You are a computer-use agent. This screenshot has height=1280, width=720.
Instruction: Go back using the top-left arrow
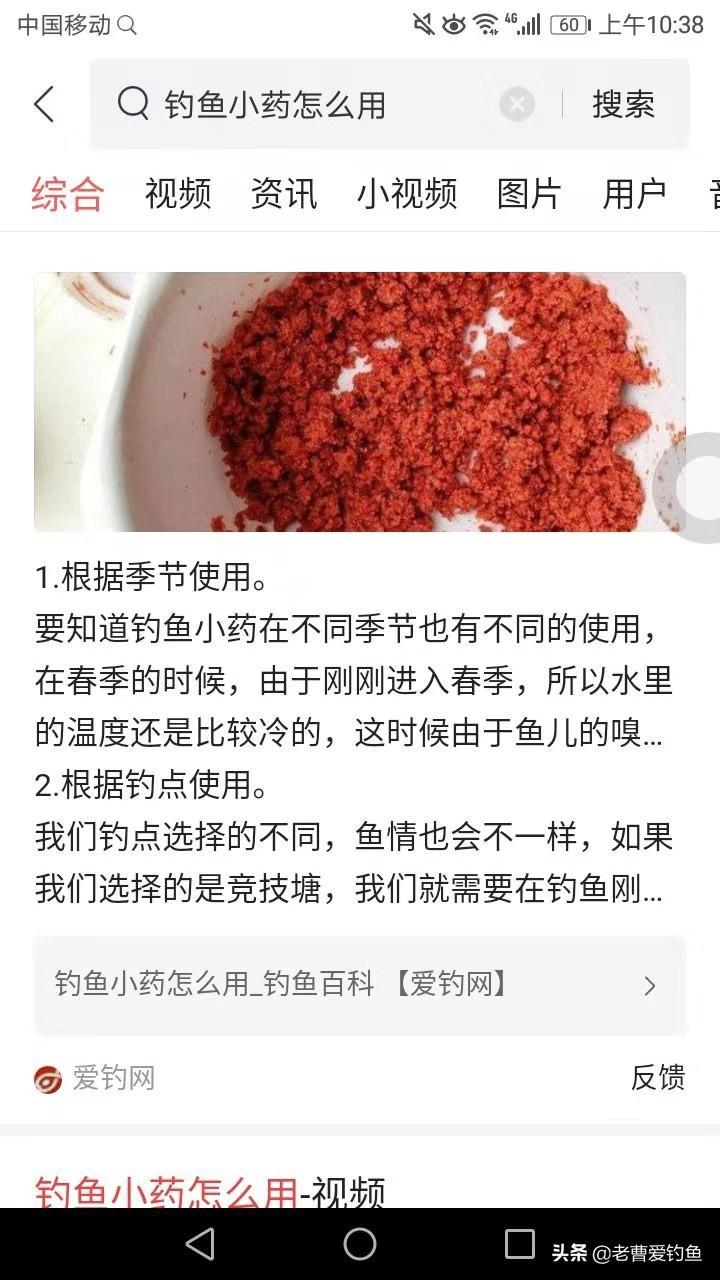point(44,104)
